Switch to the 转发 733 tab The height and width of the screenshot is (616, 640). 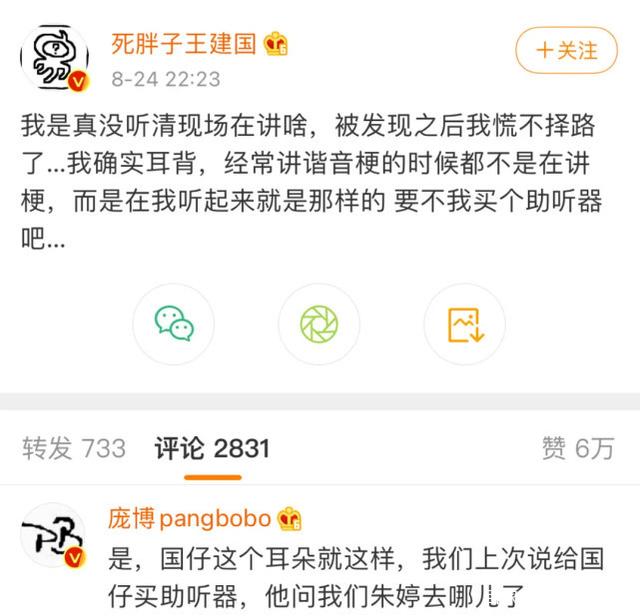[74, 448]
